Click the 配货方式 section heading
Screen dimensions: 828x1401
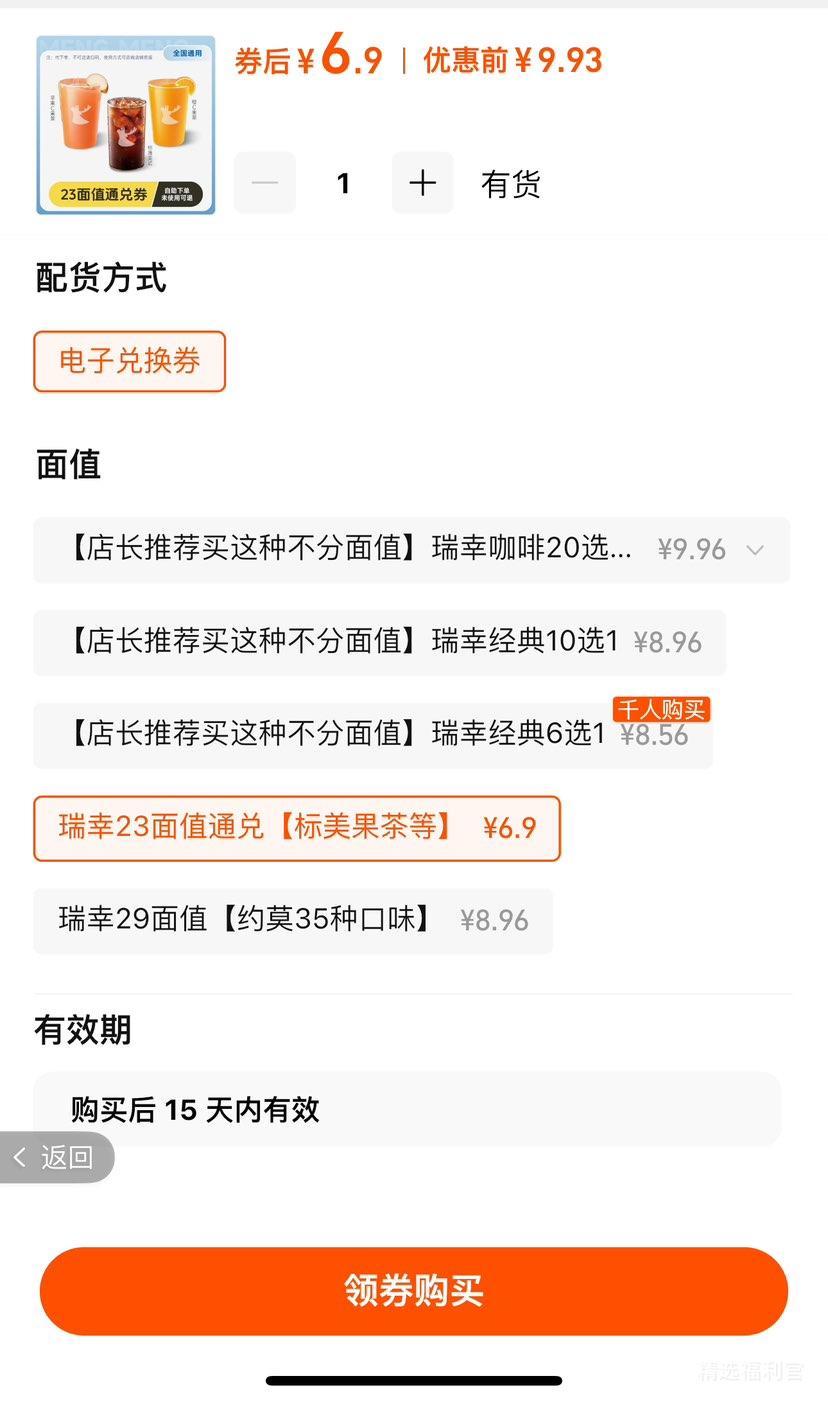[100, 279]
